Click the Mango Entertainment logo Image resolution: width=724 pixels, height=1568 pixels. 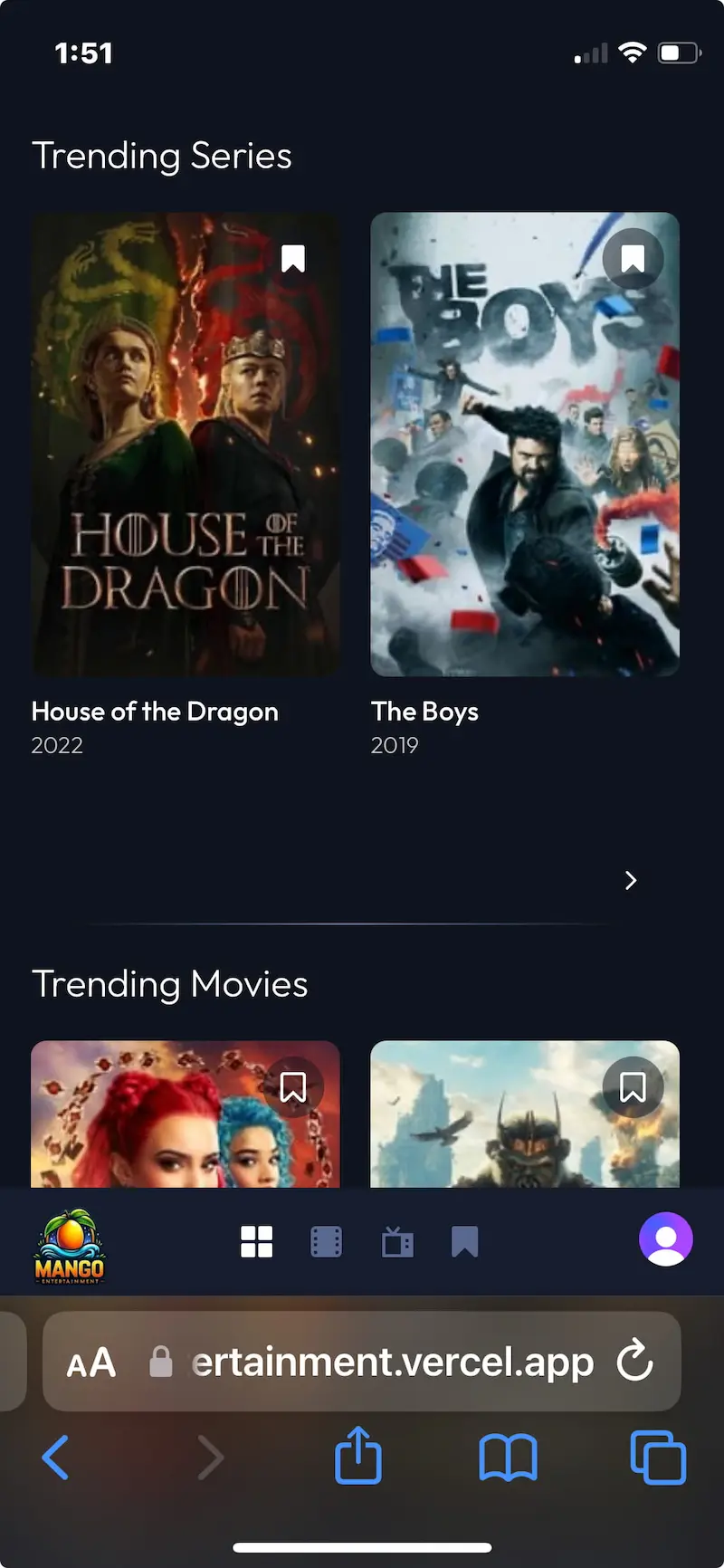pos(68,1245)
